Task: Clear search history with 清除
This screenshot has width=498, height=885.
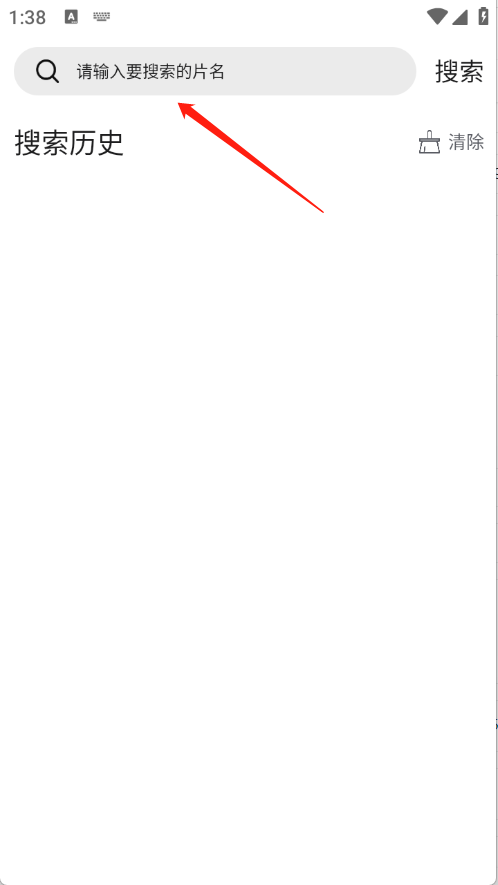Action: [x=451, y=142]
